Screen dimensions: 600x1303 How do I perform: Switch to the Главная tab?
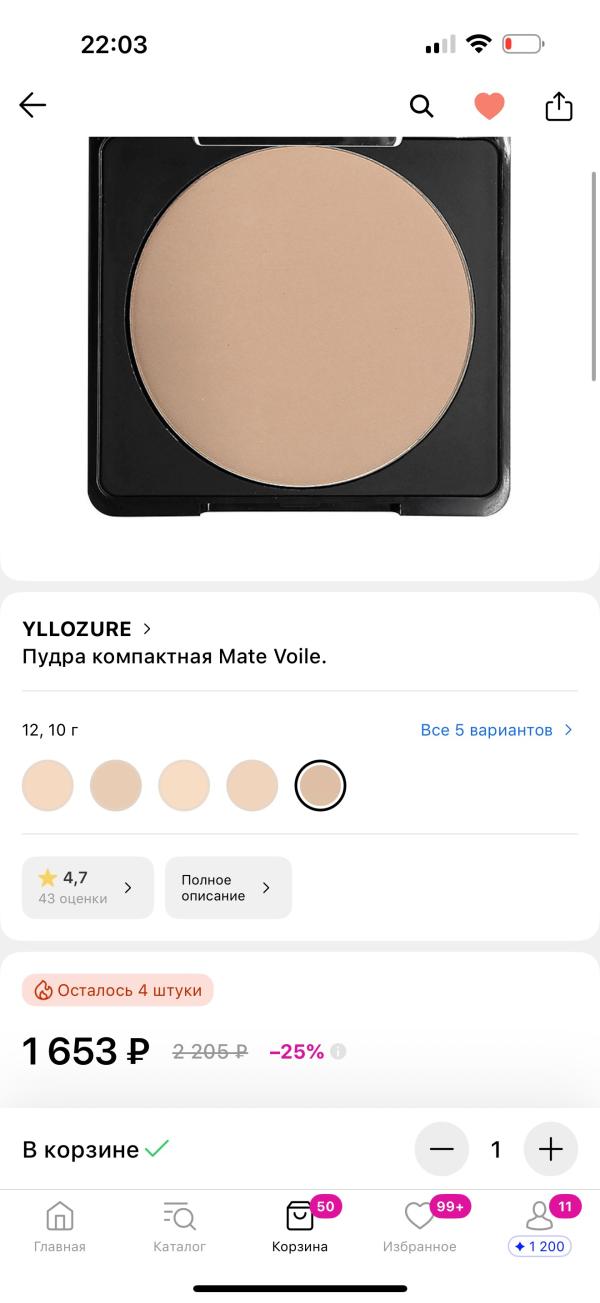point(60,1227)
